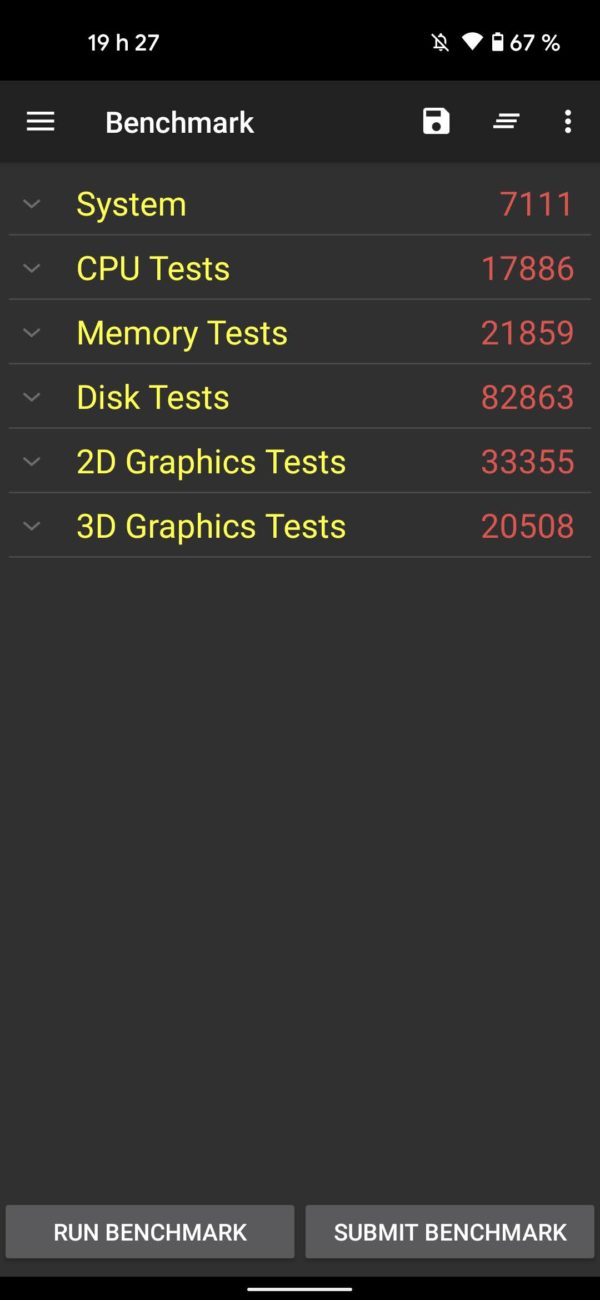Tap the Run Benchmark button

150,1232
